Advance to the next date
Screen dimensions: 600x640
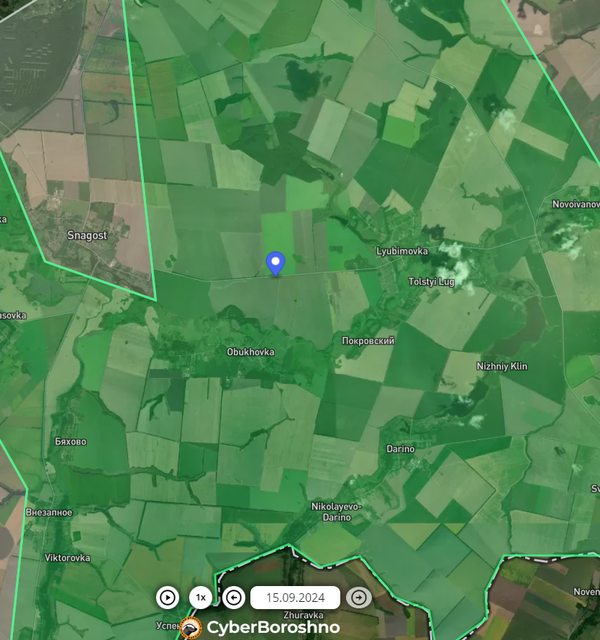[358, 598]
